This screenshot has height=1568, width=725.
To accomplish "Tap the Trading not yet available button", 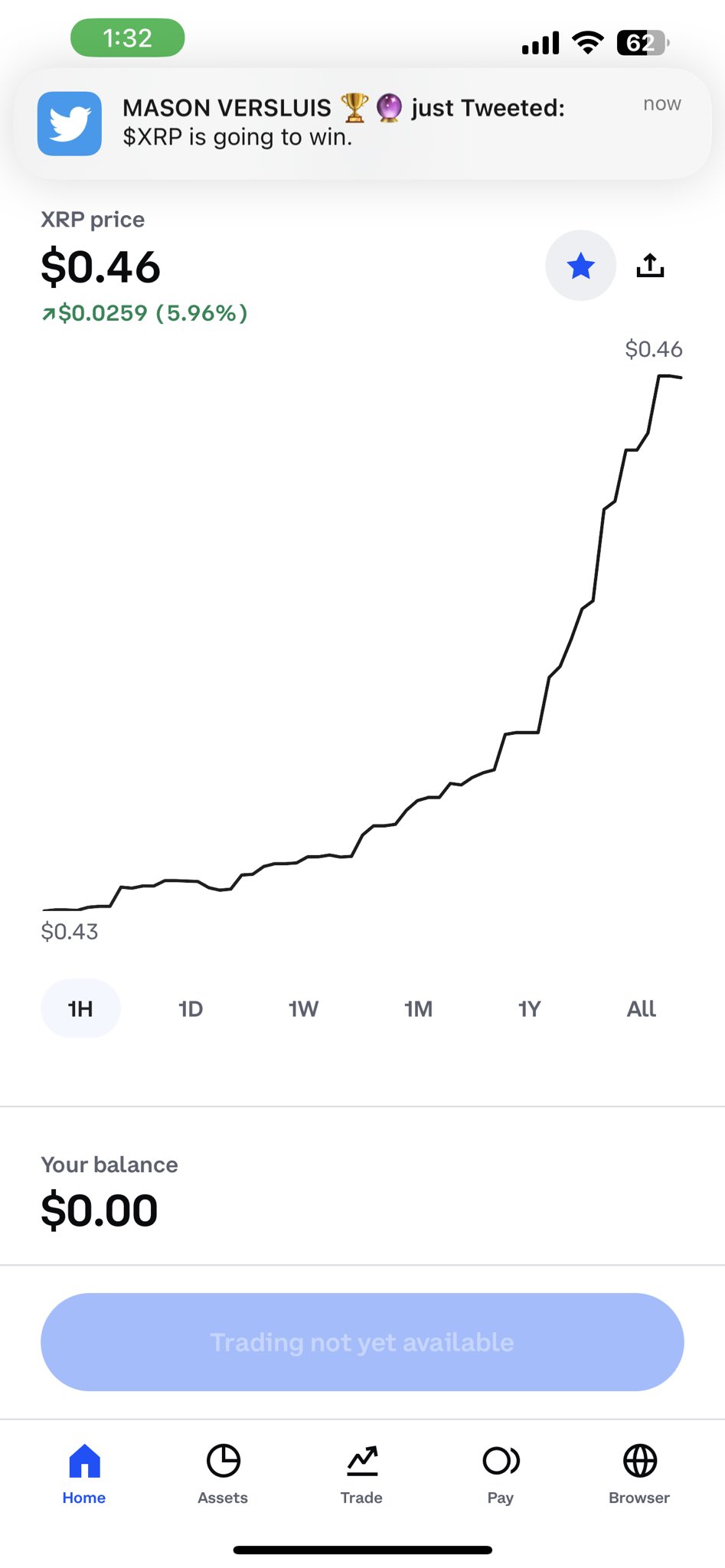I will pos(362,1341).
